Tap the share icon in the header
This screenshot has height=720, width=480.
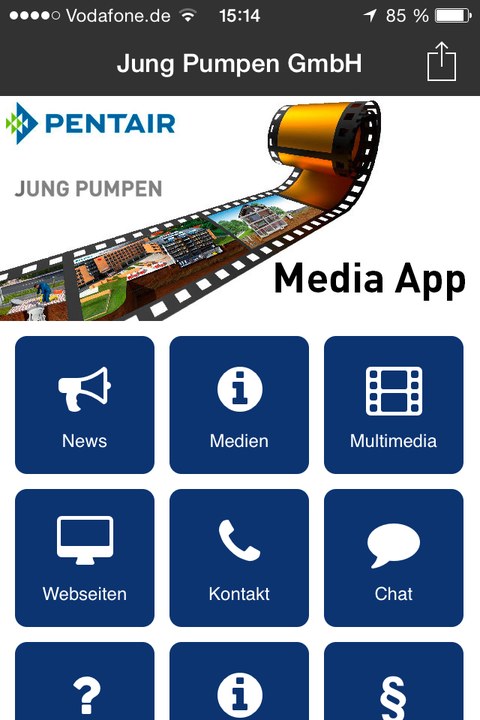[441, 62]
